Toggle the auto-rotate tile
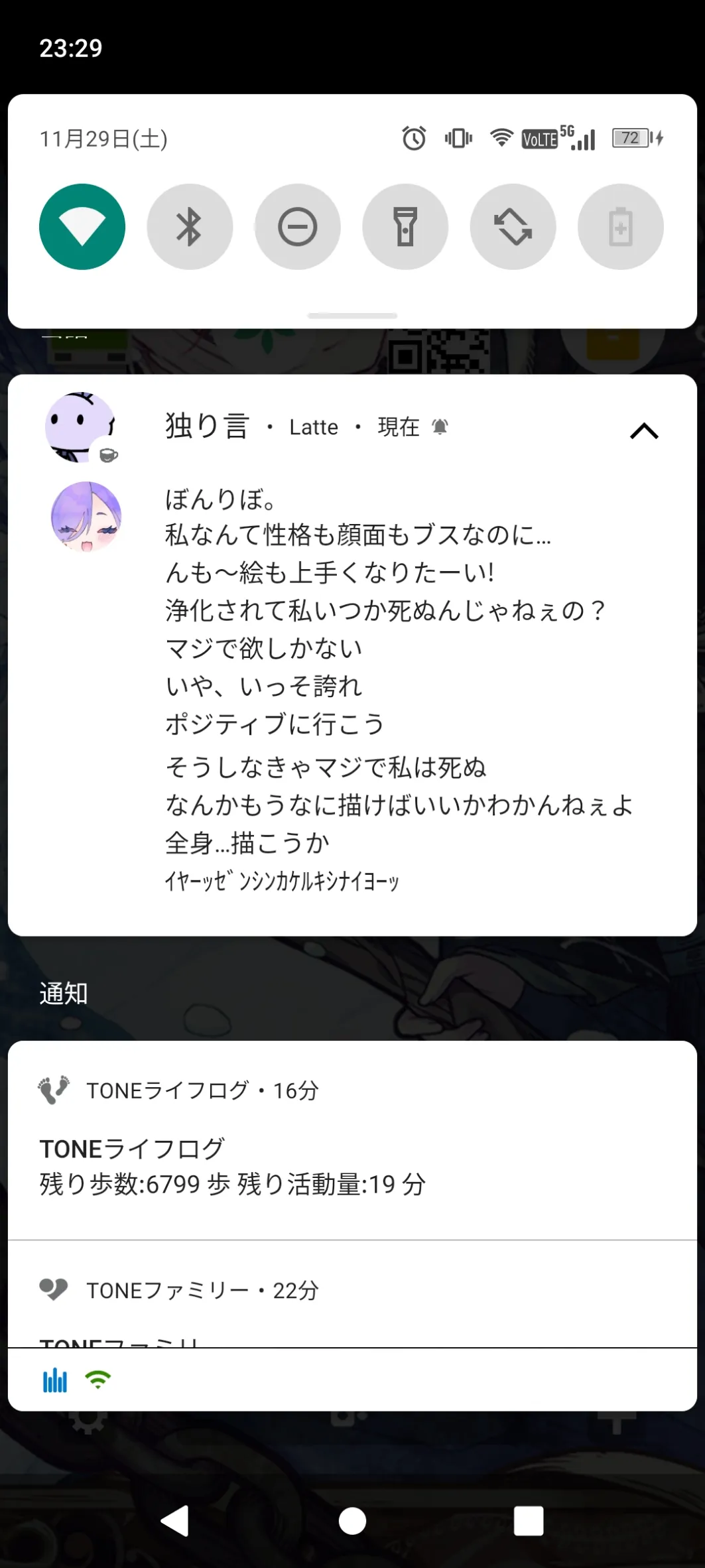The width and height of the screenshot is (705, 1568). (x=513, y=227)
